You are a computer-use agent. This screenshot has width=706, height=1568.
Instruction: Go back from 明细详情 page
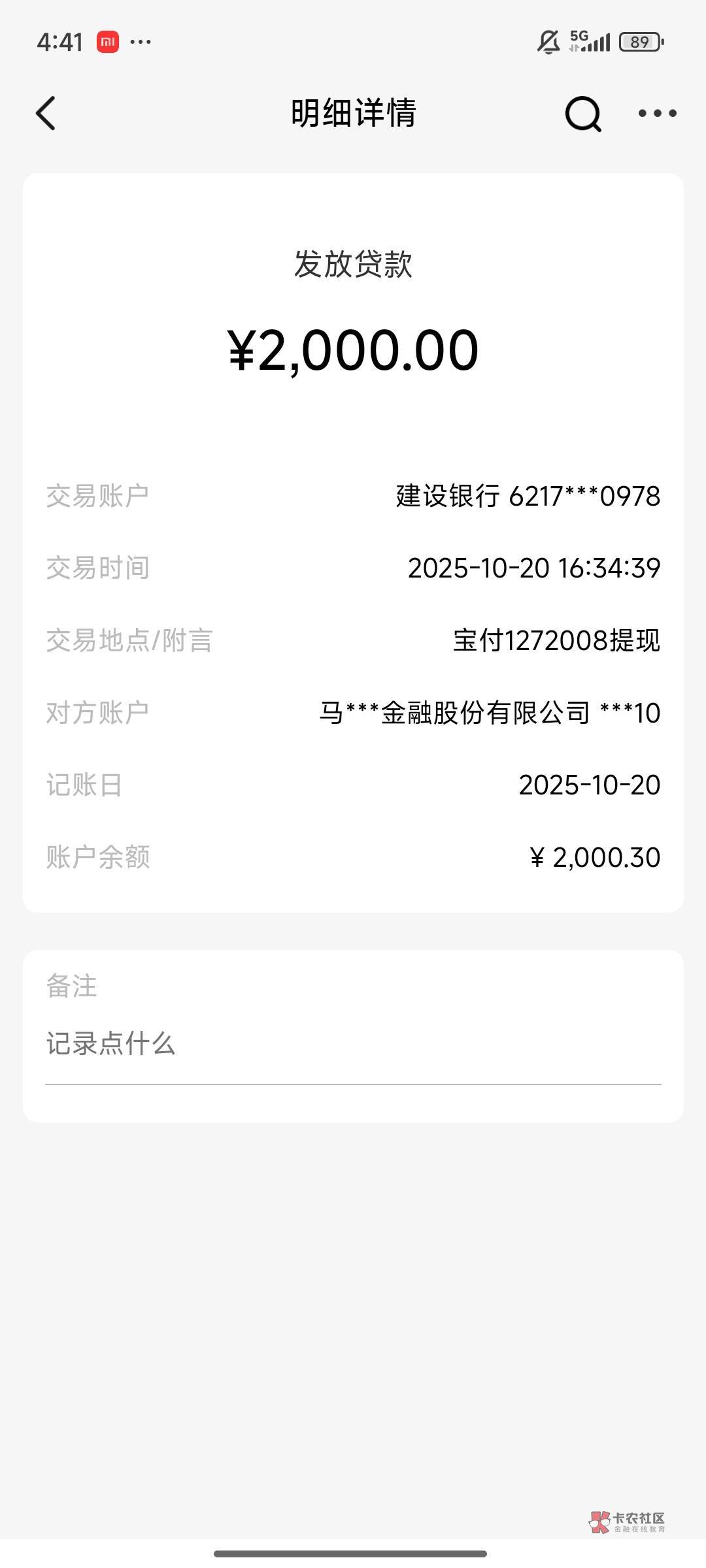[46, 113]
